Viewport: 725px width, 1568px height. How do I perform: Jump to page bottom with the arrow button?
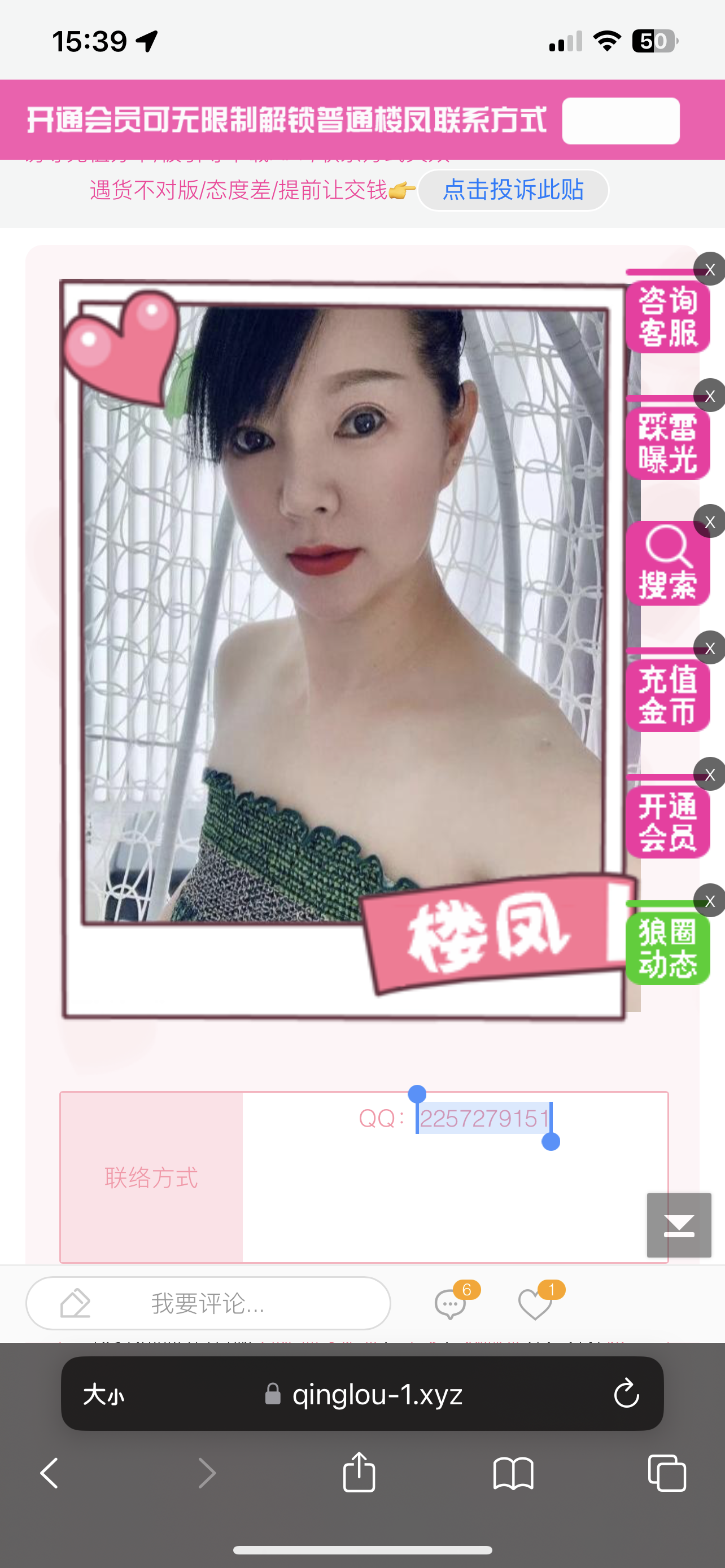(679, 1225)
